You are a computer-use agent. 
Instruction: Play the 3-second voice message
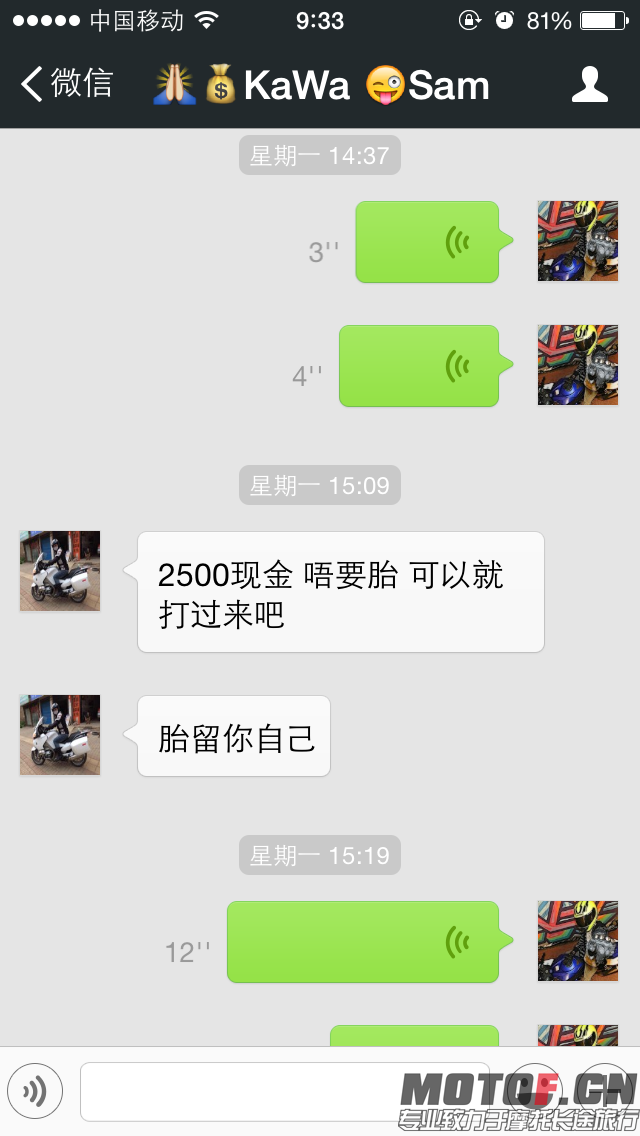[428, 241]
